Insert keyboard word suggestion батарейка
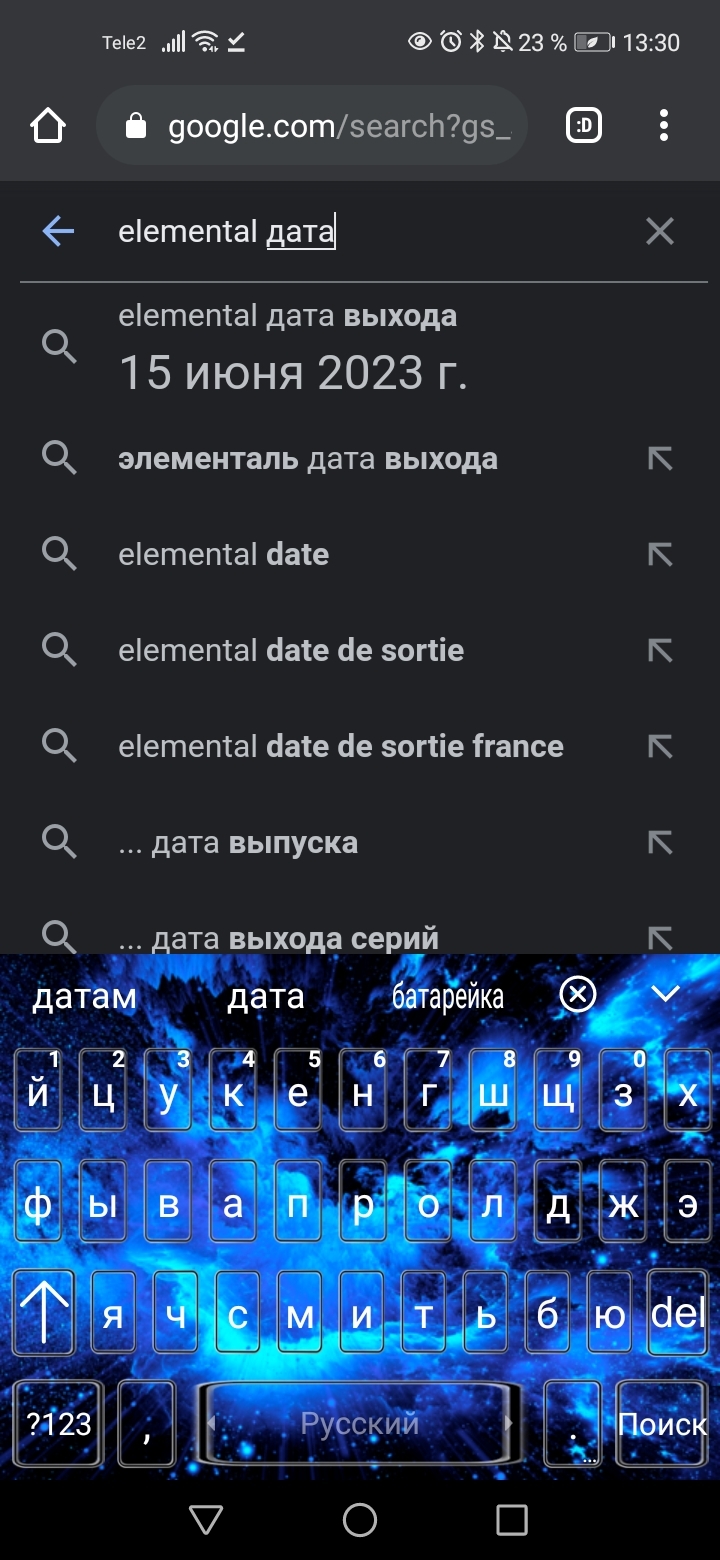This screenshot has width=720, height=1560. point(448,997)
